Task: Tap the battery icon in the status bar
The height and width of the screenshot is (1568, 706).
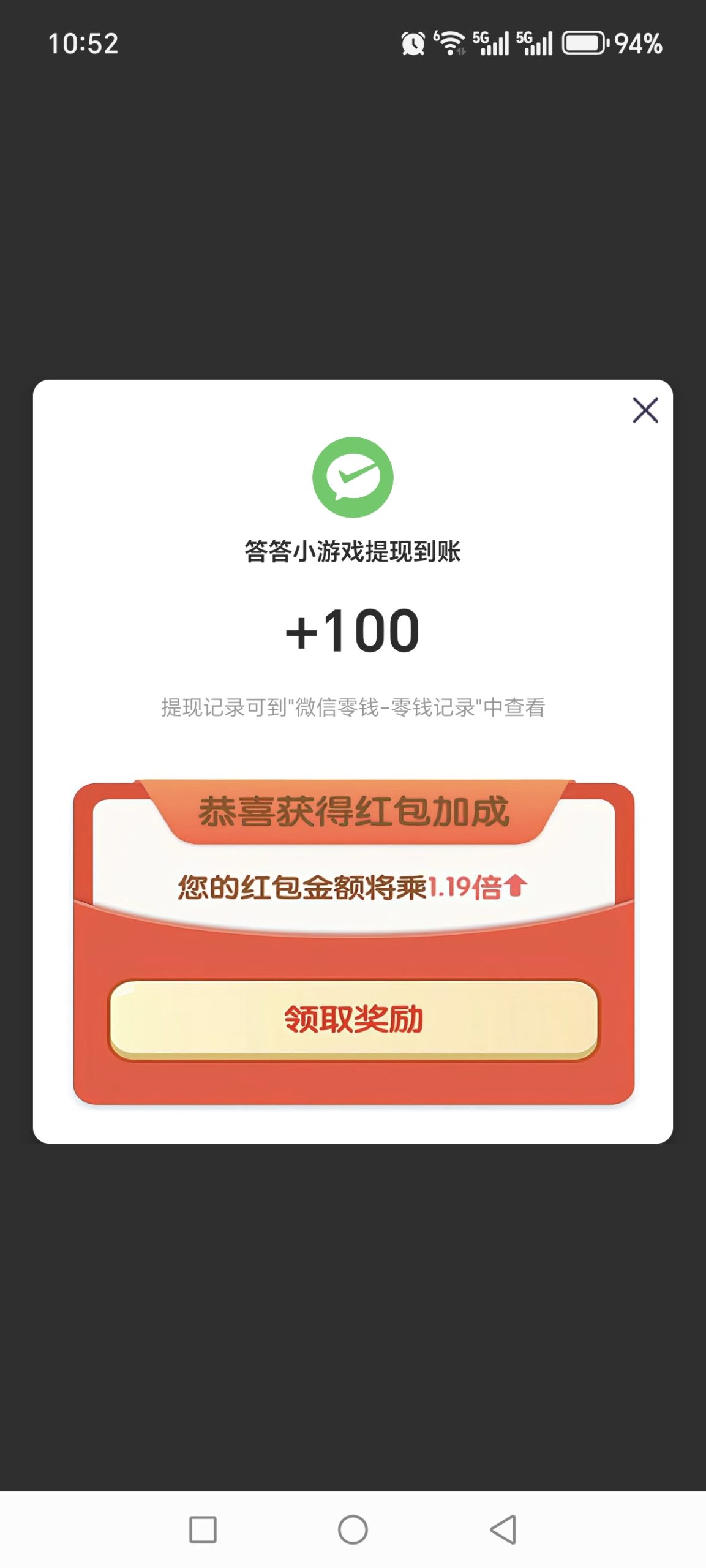Action: point(585,43)
